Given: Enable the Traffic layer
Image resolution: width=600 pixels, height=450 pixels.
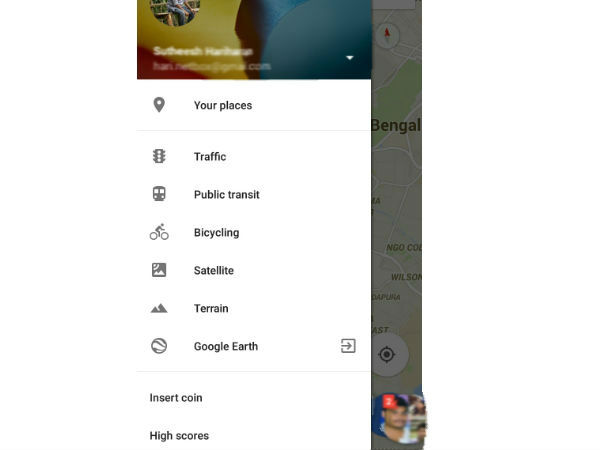Looking at the screenshot, I should (x=210, y=157).
